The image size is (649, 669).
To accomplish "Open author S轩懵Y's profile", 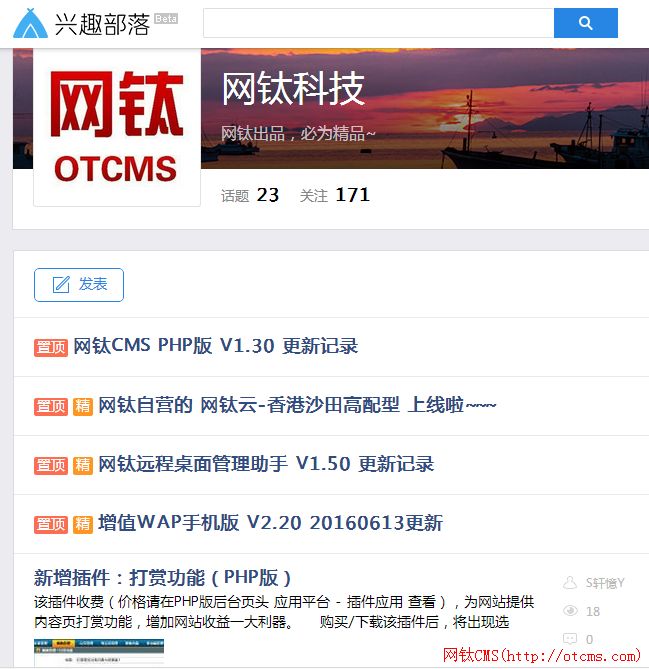I will pyautogui.click(x=604, y=583).
